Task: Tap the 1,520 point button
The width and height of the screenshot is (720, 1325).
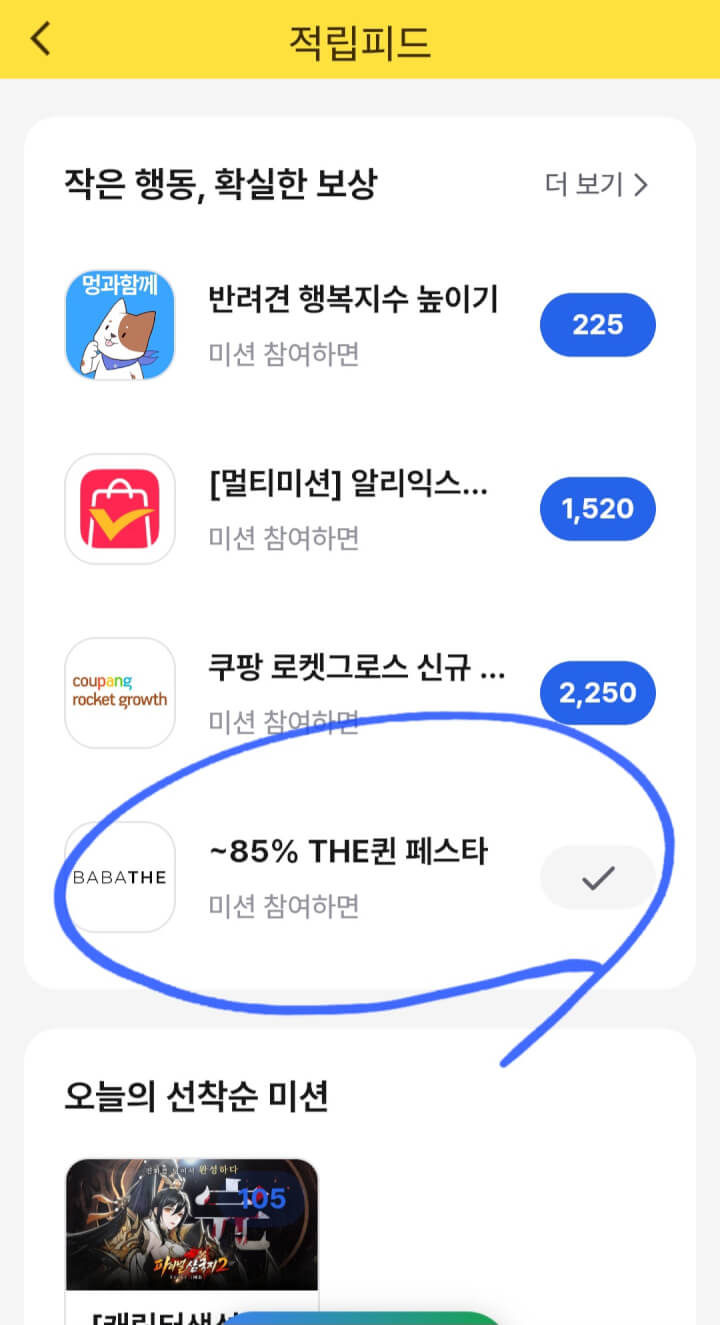Action: (x=597, y=509)
